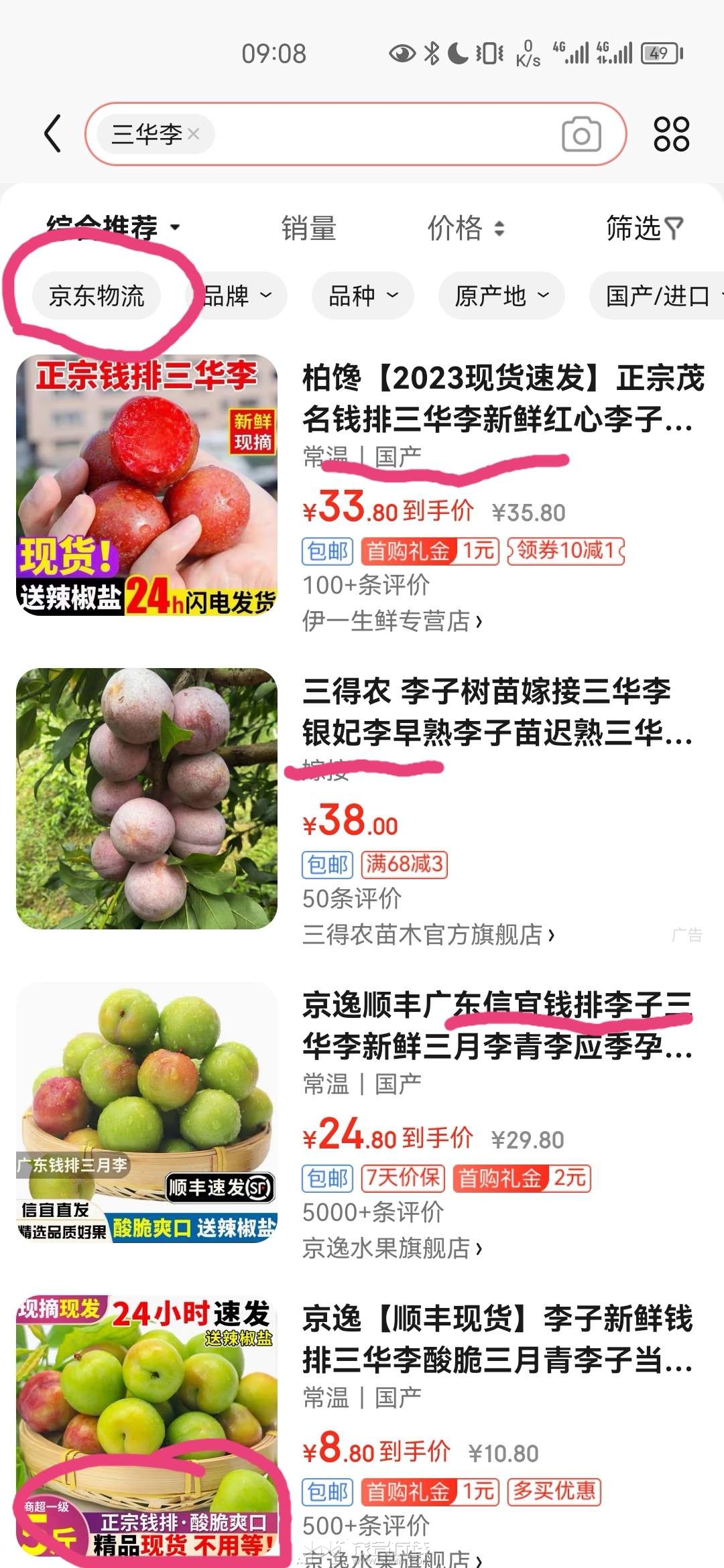Remove the 三华李 search tag
This screenshot has height=1568, width=724.
[x=194, y=135]
